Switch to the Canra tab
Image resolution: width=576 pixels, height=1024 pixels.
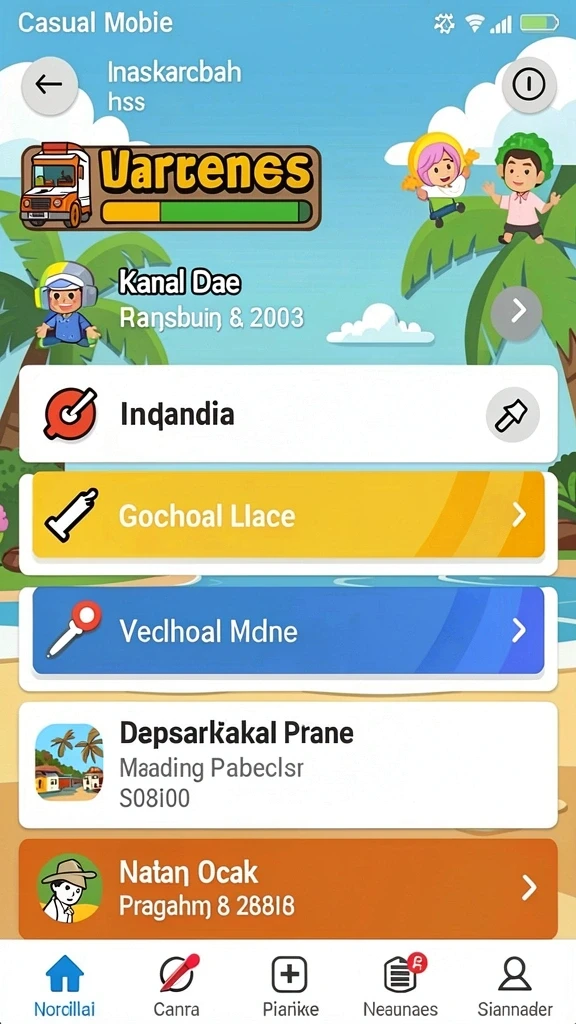tap(177, 985)
